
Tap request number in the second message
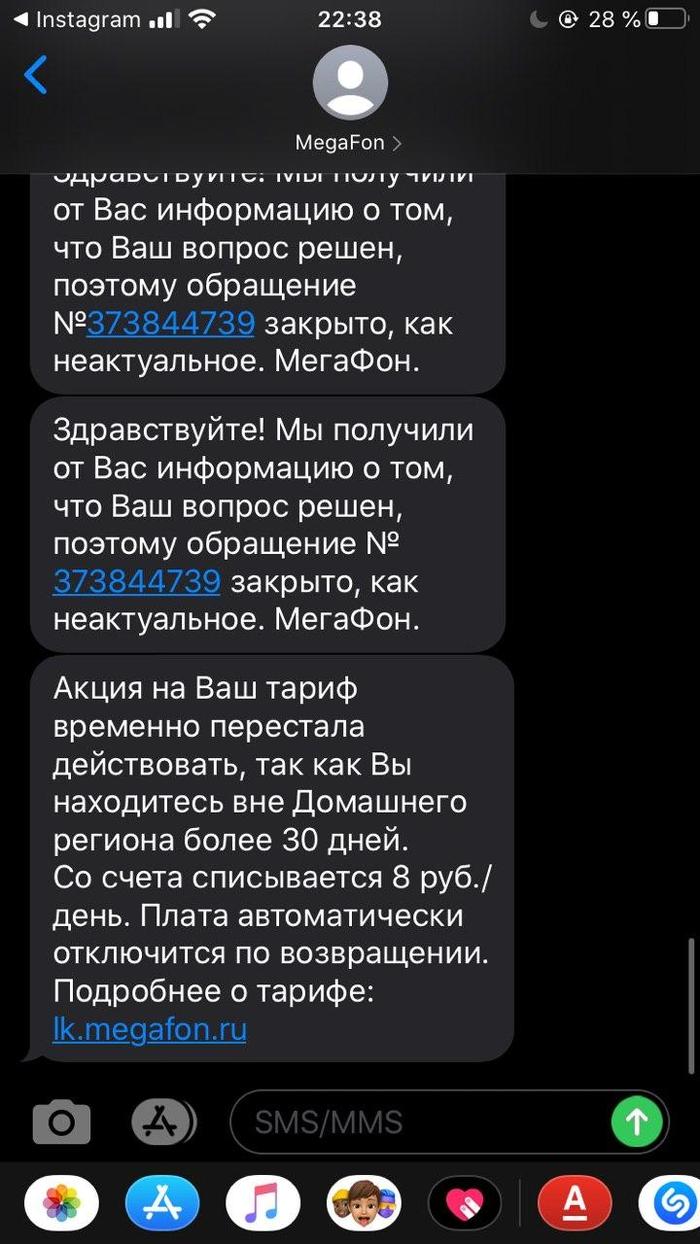click(x=136, y=581)
